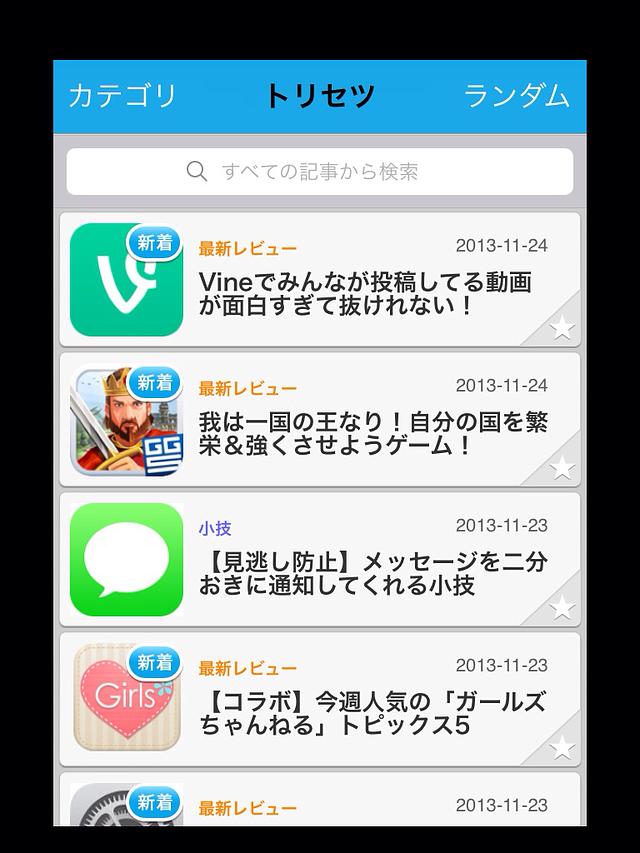The width and height of the screenshot is (640, 853).
Task: Open the 【見逃し防止】 message tip article
Action: pos(364,574)
